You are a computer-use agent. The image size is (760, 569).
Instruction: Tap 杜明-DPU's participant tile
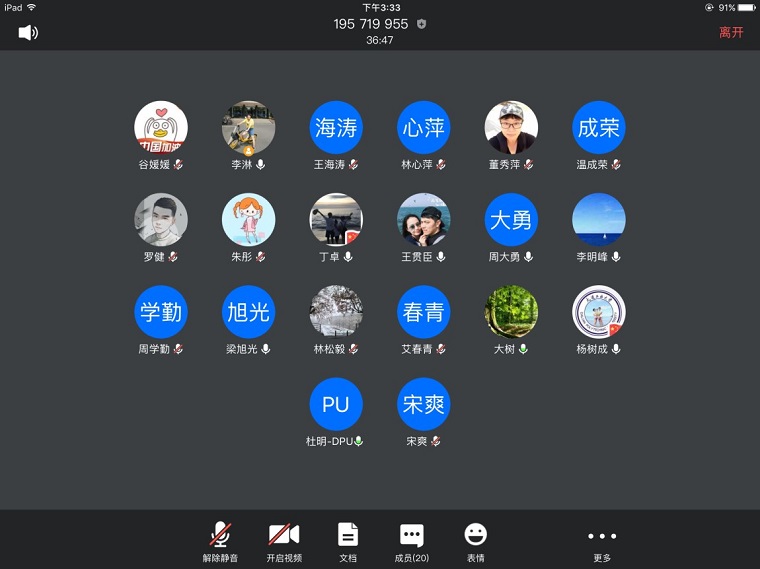(336, 403)
